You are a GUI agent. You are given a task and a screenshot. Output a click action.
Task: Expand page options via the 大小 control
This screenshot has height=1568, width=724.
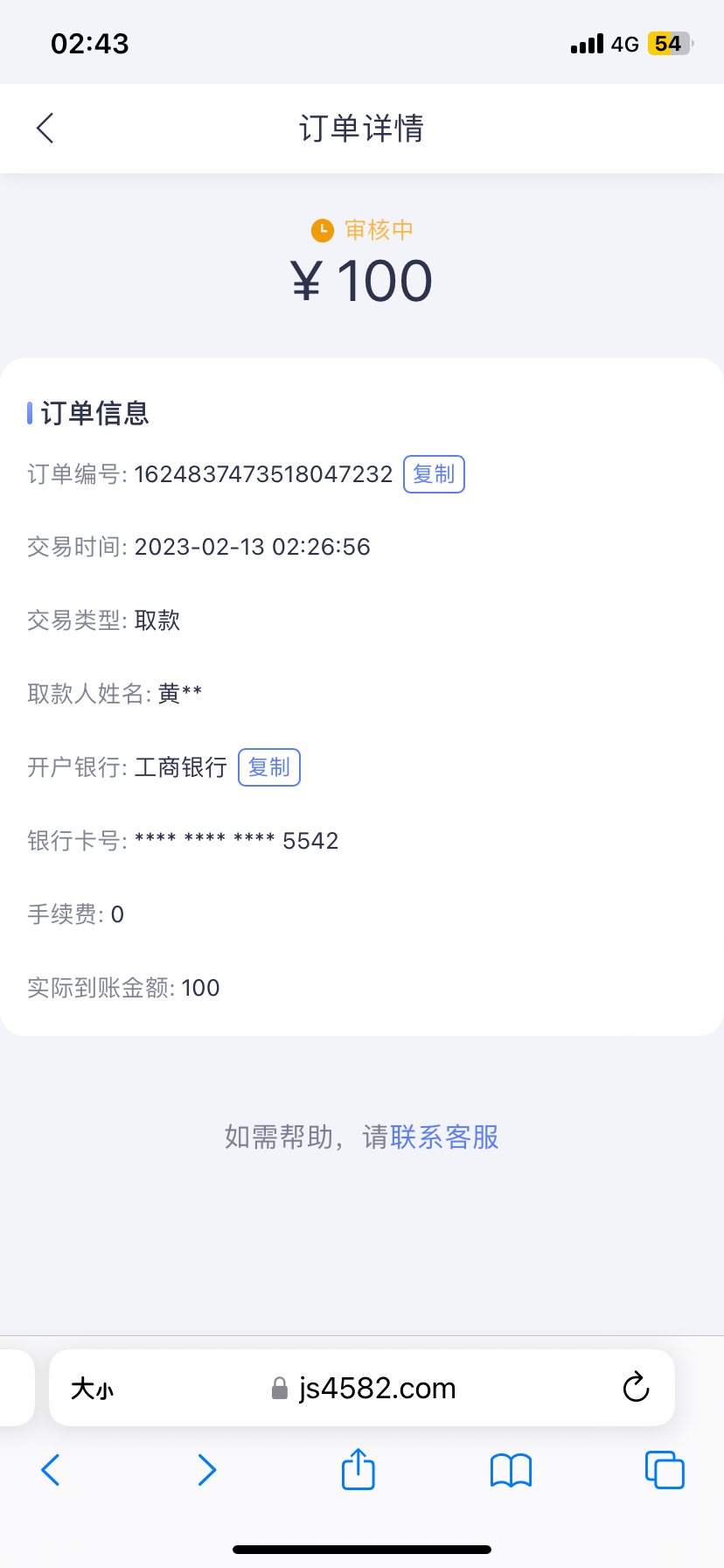point(94,1388)
